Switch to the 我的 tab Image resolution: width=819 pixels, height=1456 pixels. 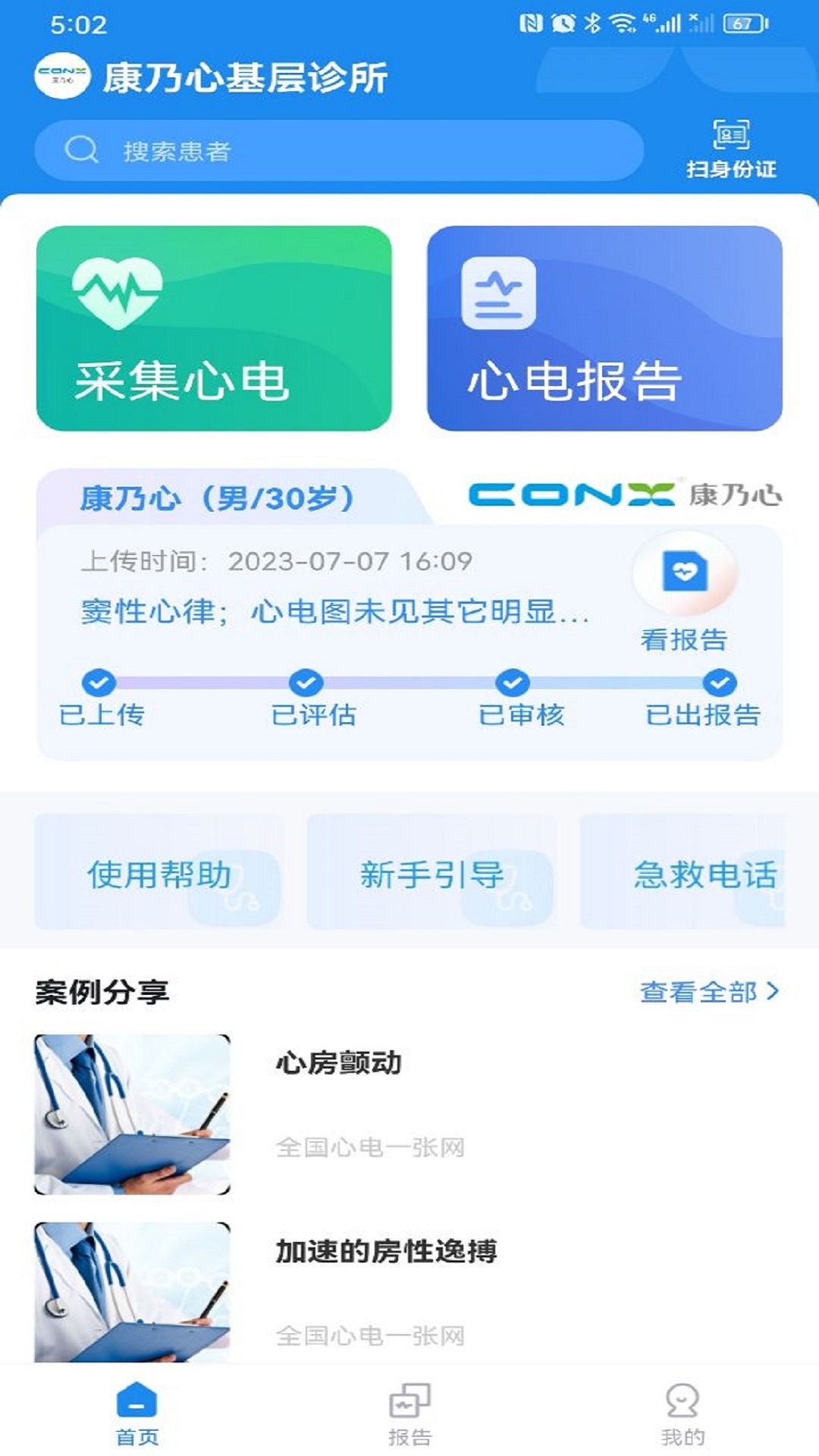point(682,1414)
